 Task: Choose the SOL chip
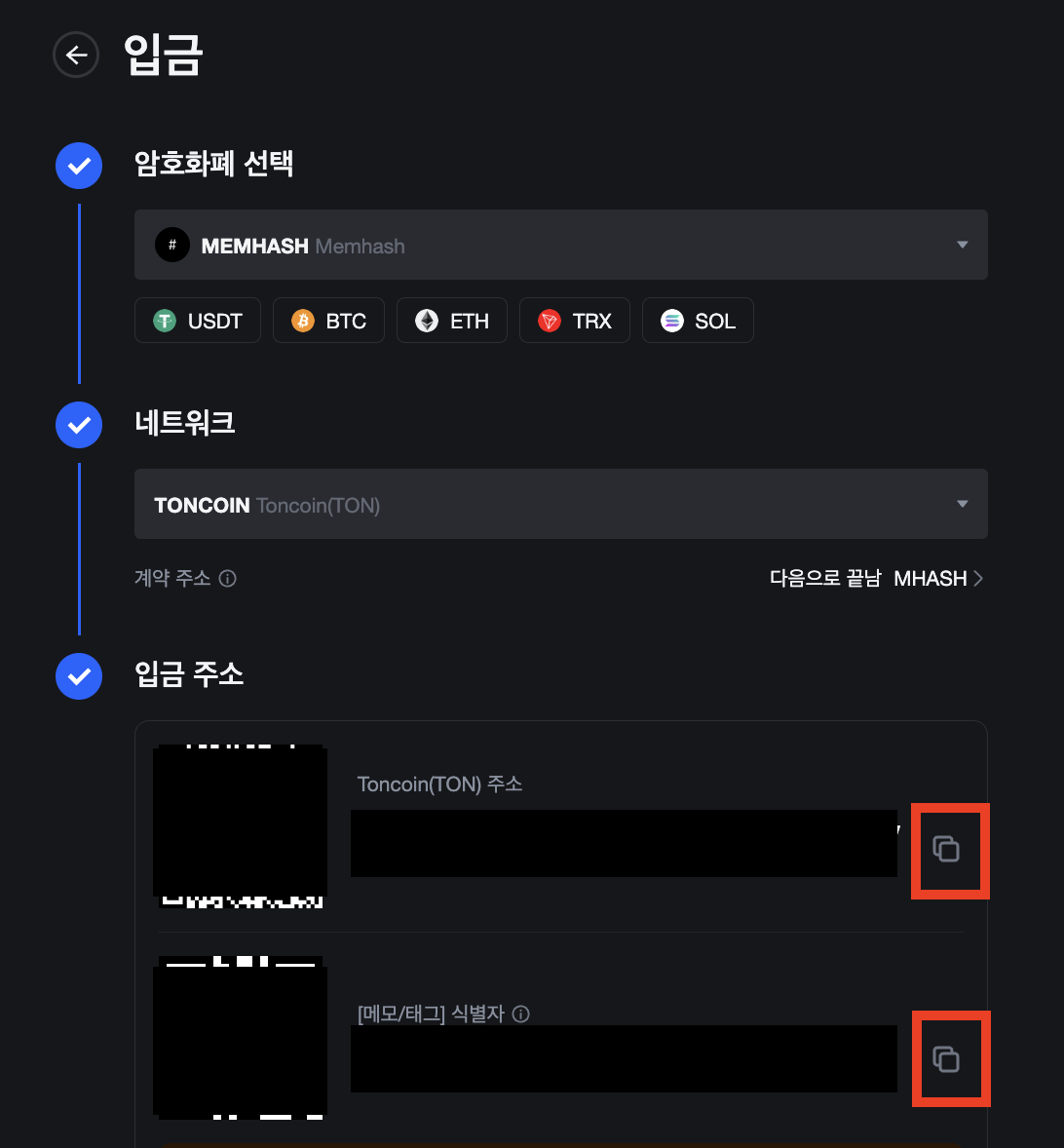[698, 321]
